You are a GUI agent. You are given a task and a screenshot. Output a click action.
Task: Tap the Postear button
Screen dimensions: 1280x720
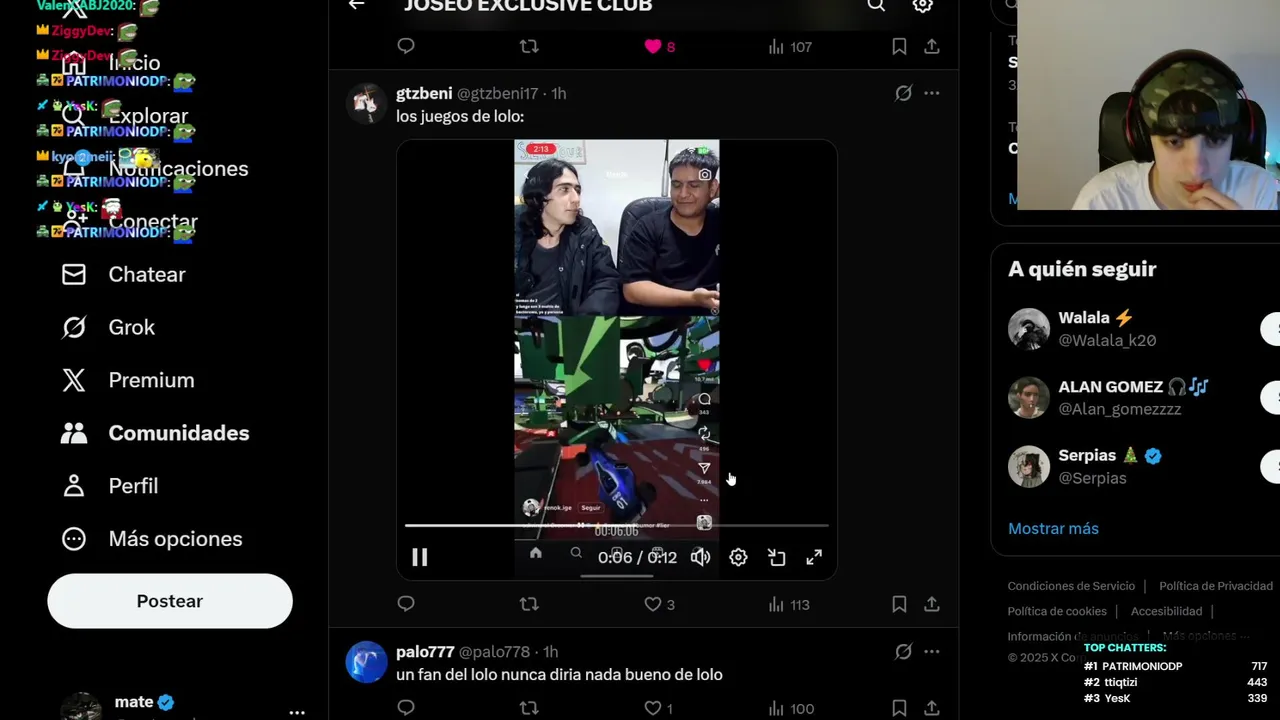pyautogui.click(x=170, y=601)
